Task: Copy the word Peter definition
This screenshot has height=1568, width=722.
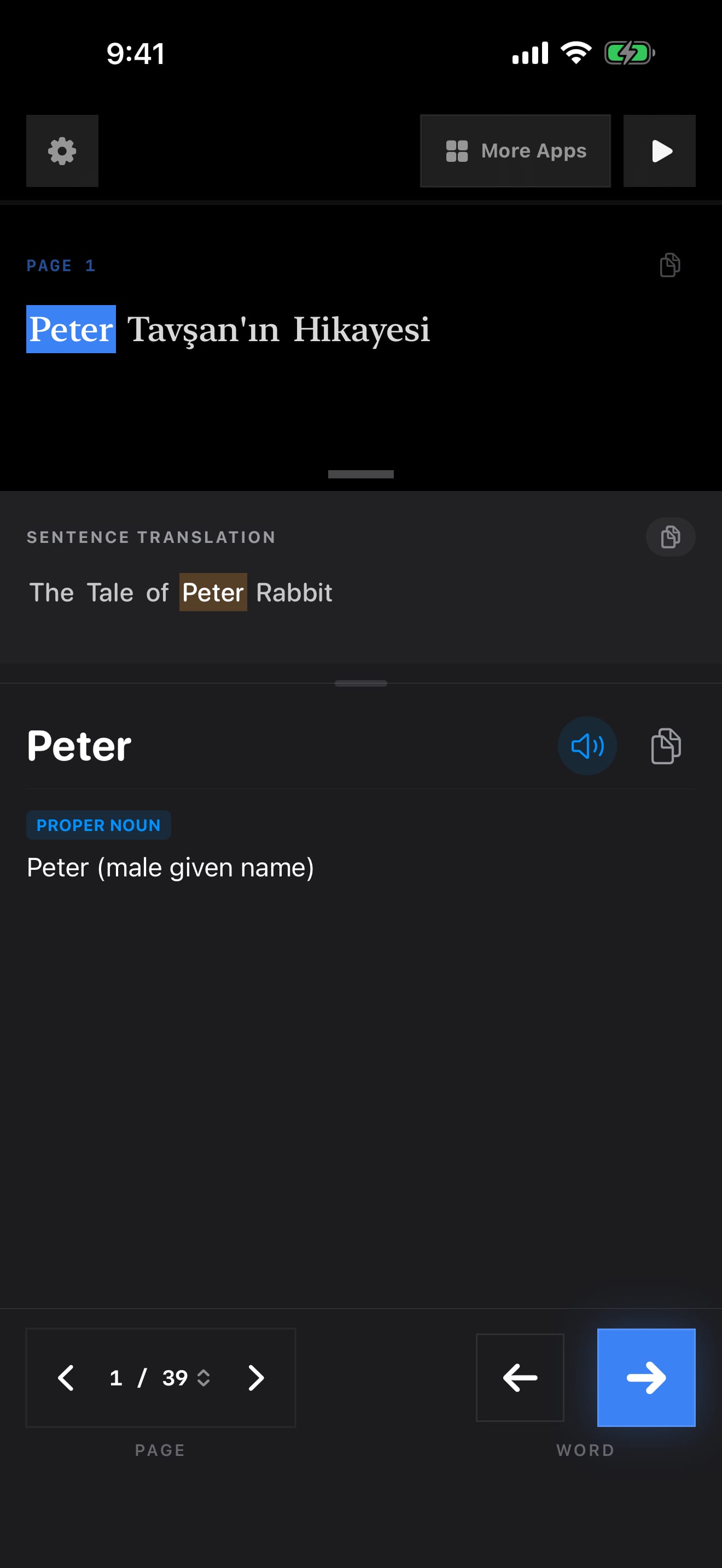Action: [665, 746]
